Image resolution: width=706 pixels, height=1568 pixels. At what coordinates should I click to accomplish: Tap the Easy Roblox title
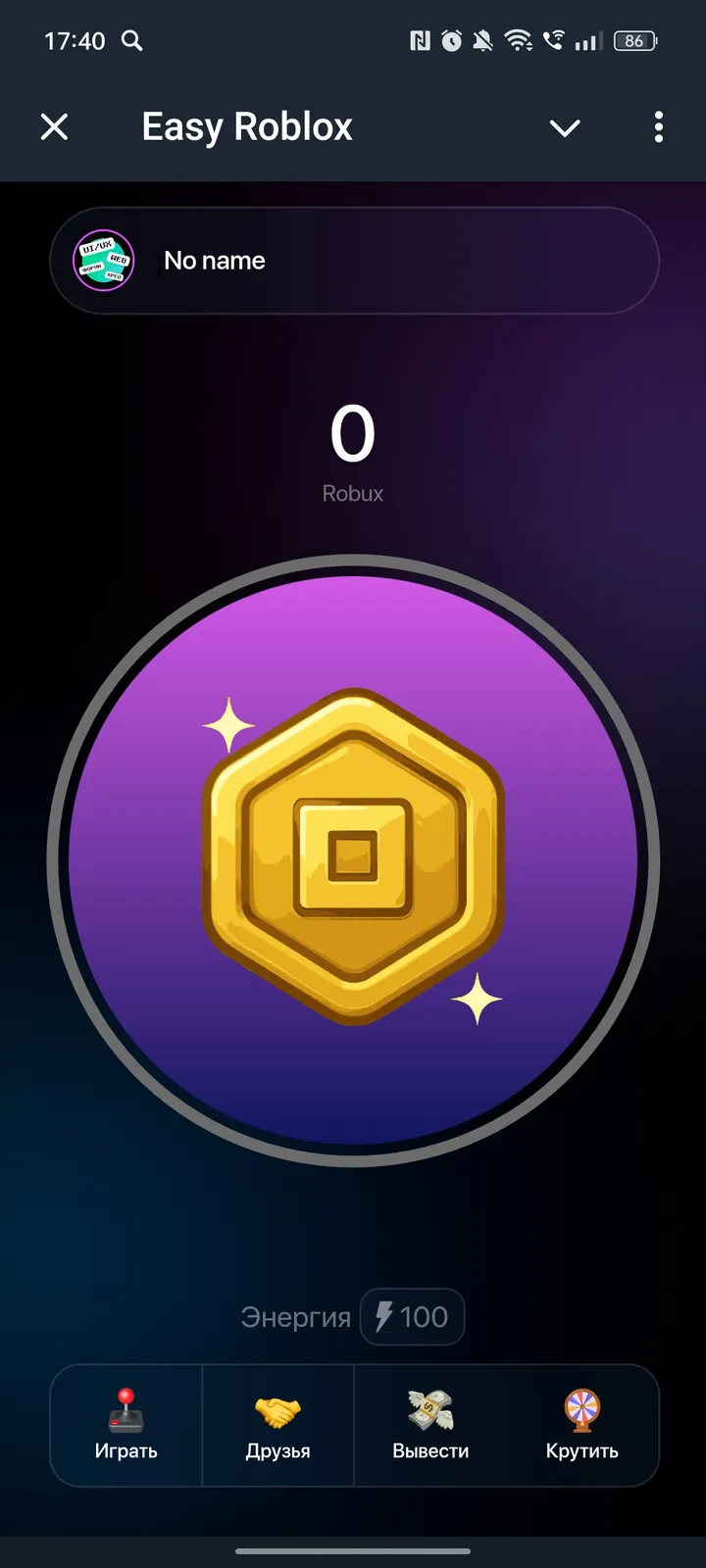coord(246,127)
